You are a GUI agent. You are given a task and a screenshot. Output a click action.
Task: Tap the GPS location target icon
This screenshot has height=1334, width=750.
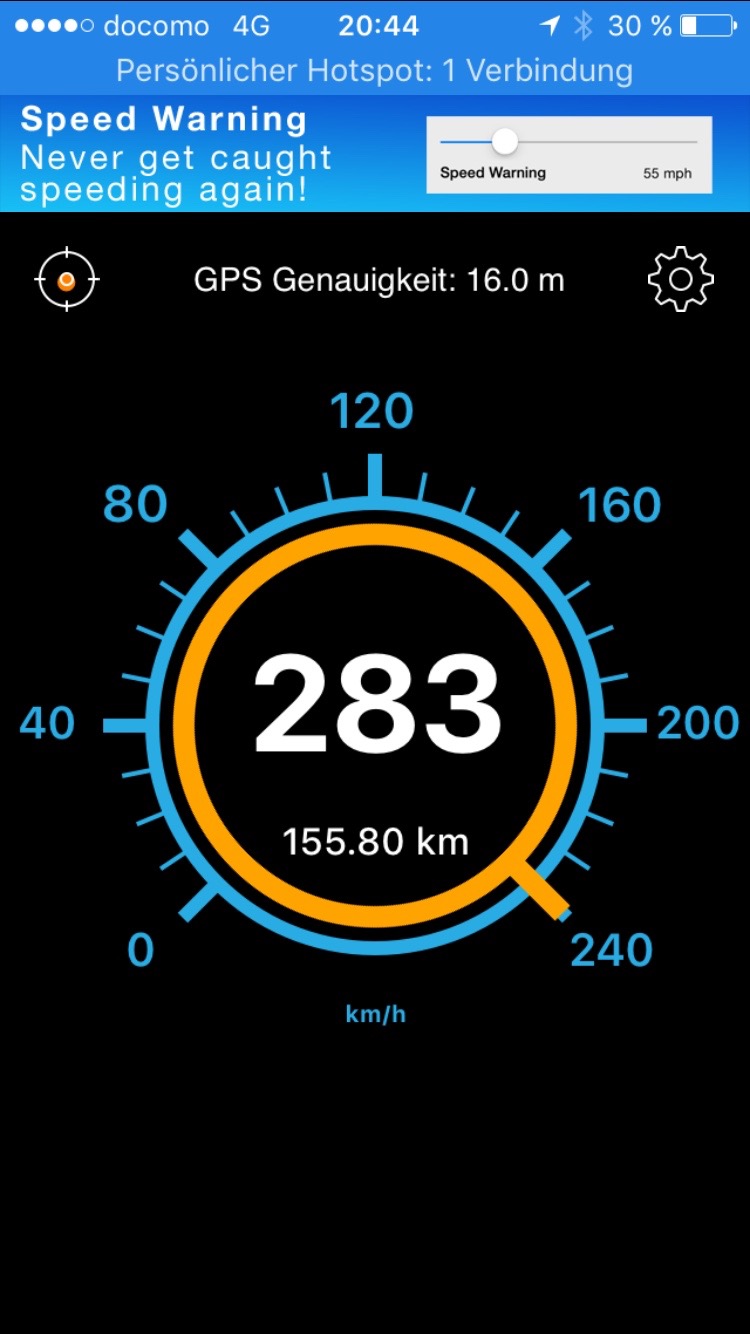tap(67, 279)
